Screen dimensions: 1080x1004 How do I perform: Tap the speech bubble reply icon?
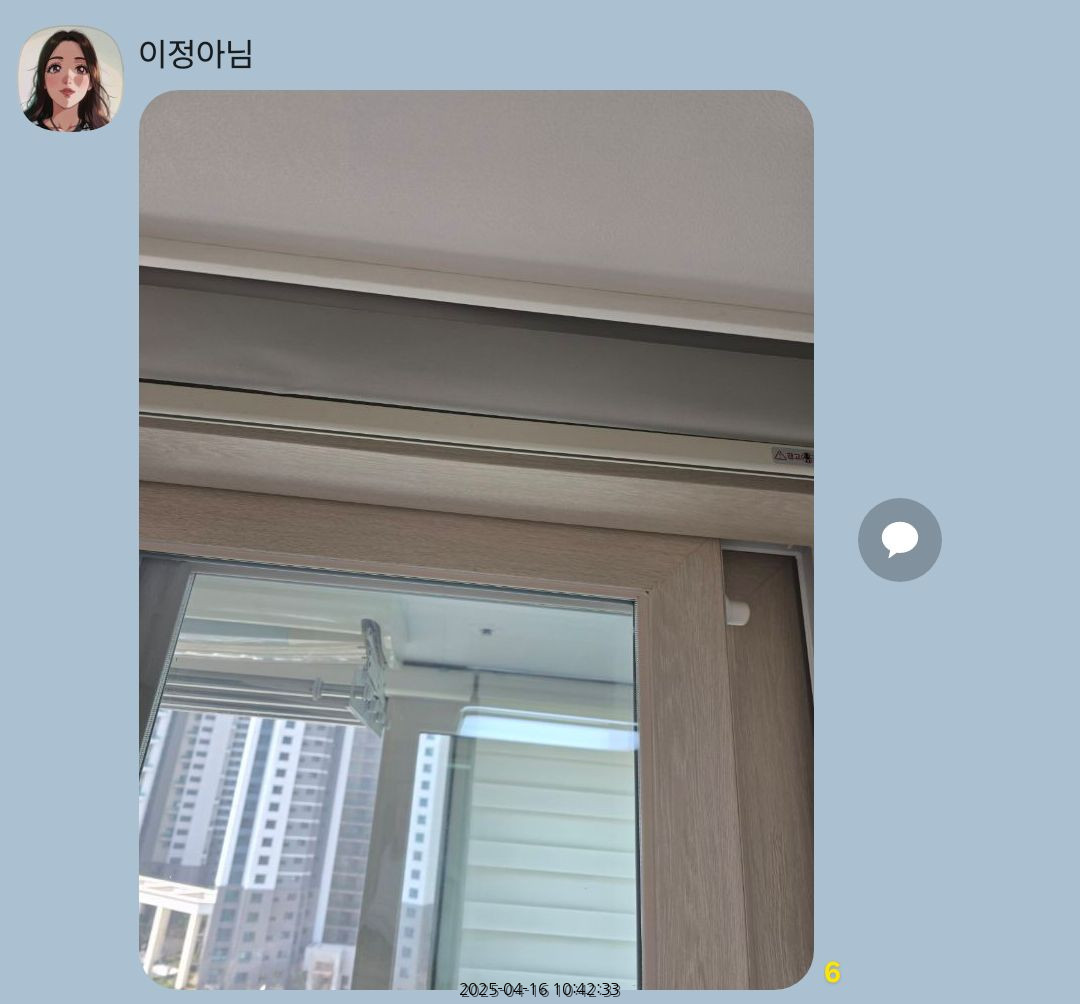pyautogui.click(x=899, y=540)
